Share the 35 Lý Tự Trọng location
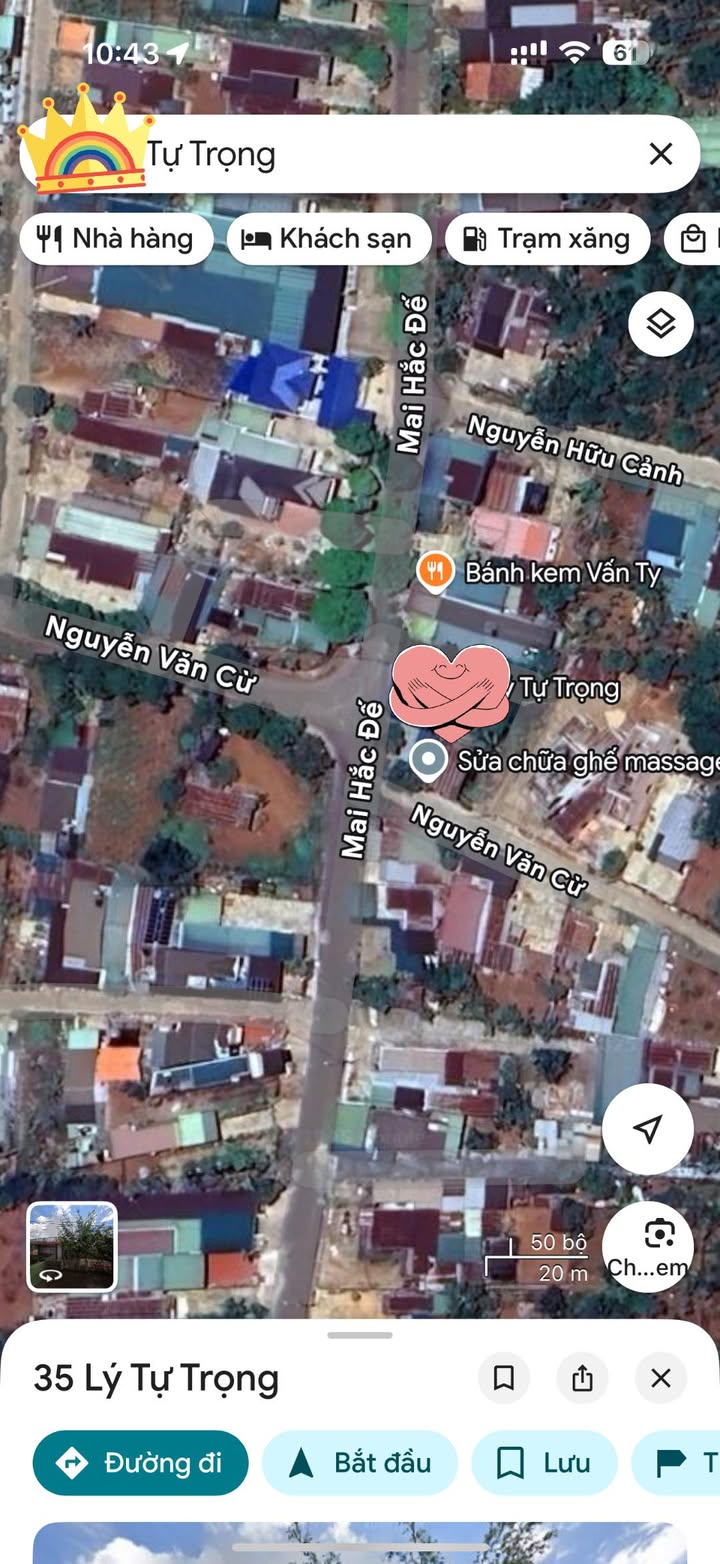 582,1379
